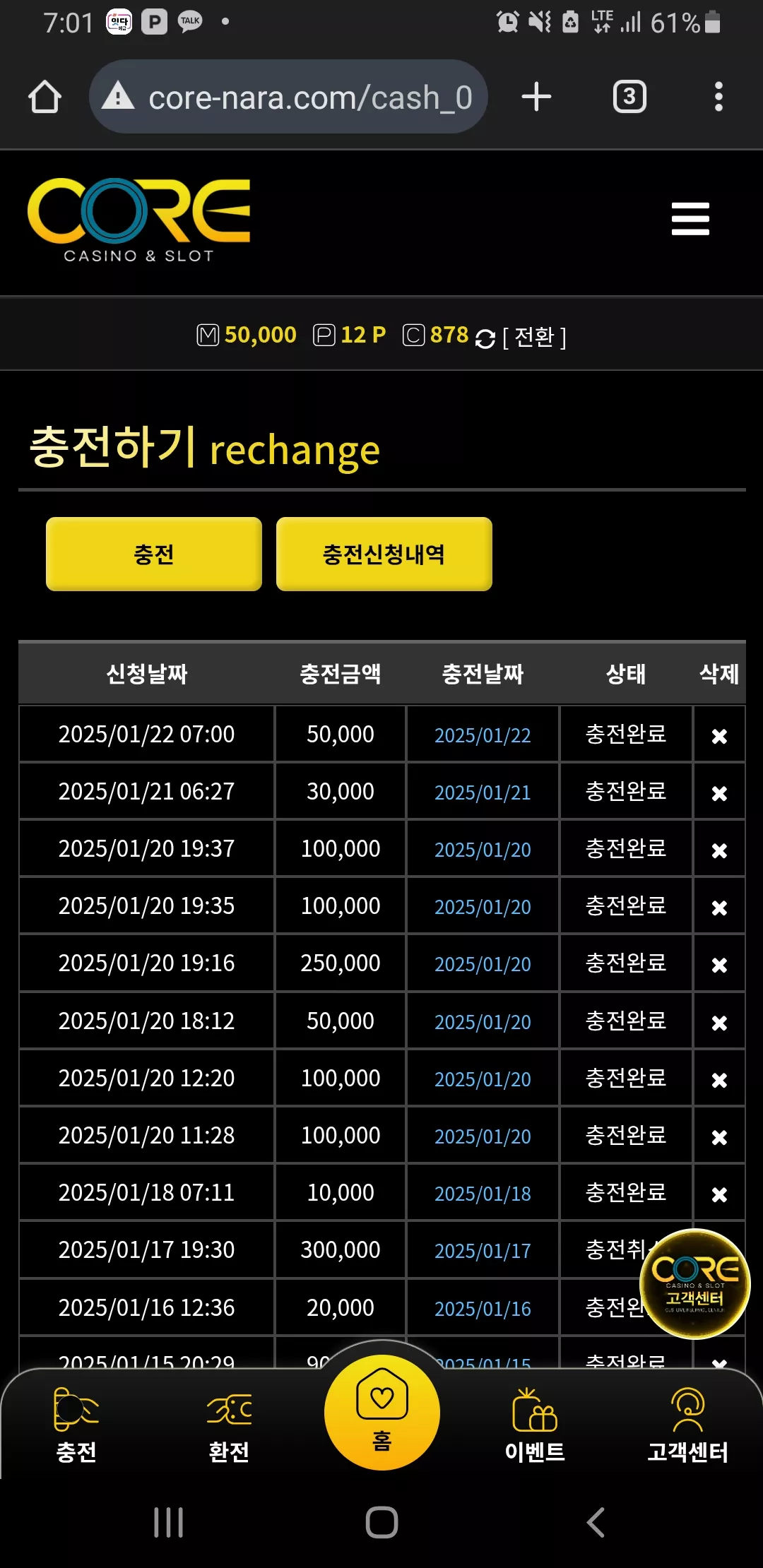The image size is (763, 1568).
Task: Switch to the 환전 bottom tab
Action: (229, 1425)
